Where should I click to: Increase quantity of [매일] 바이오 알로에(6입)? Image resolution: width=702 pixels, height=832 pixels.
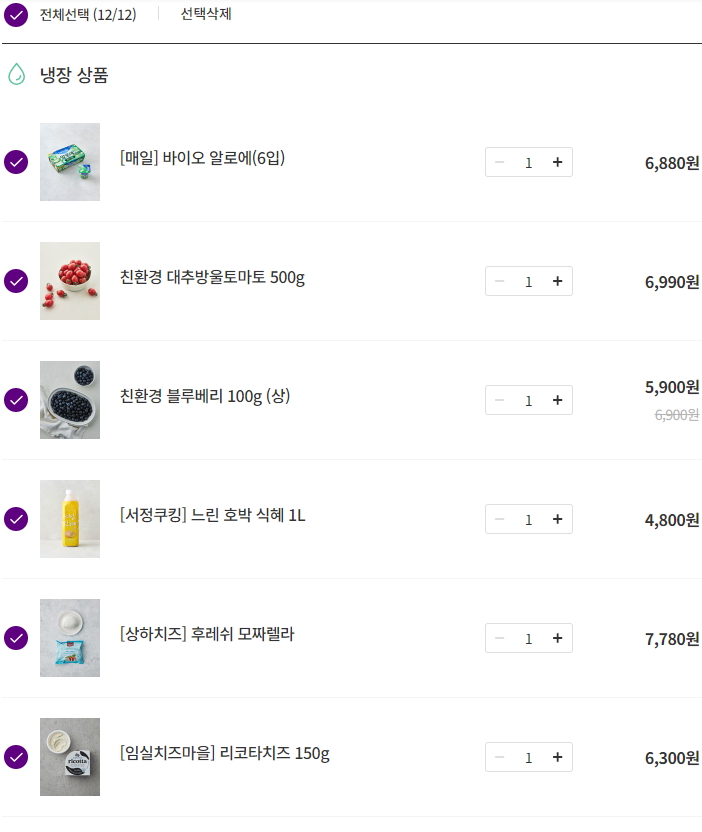coord(557,162)
